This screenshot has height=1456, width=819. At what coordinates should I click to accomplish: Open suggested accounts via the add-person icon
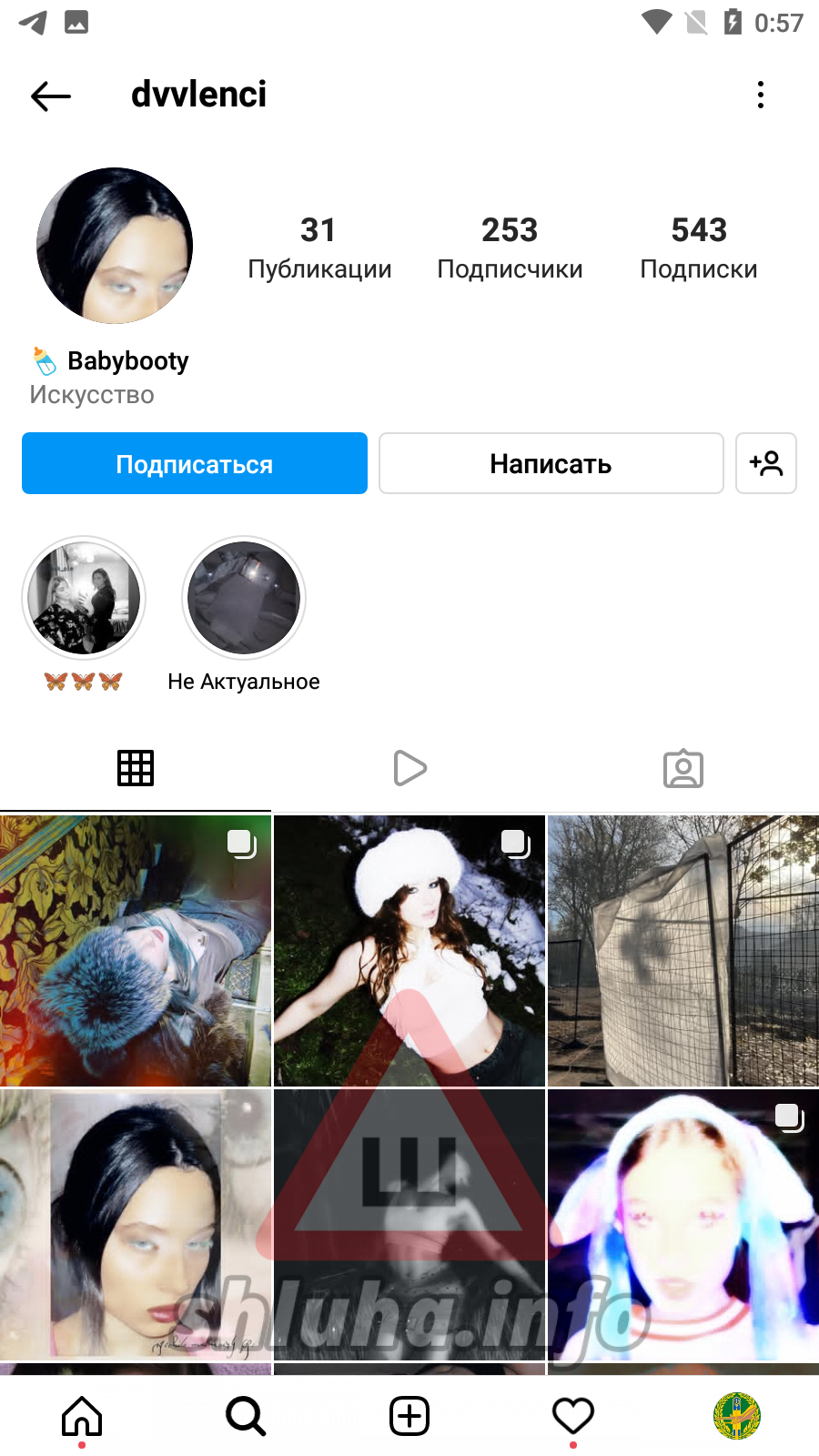tap(766, 463)
